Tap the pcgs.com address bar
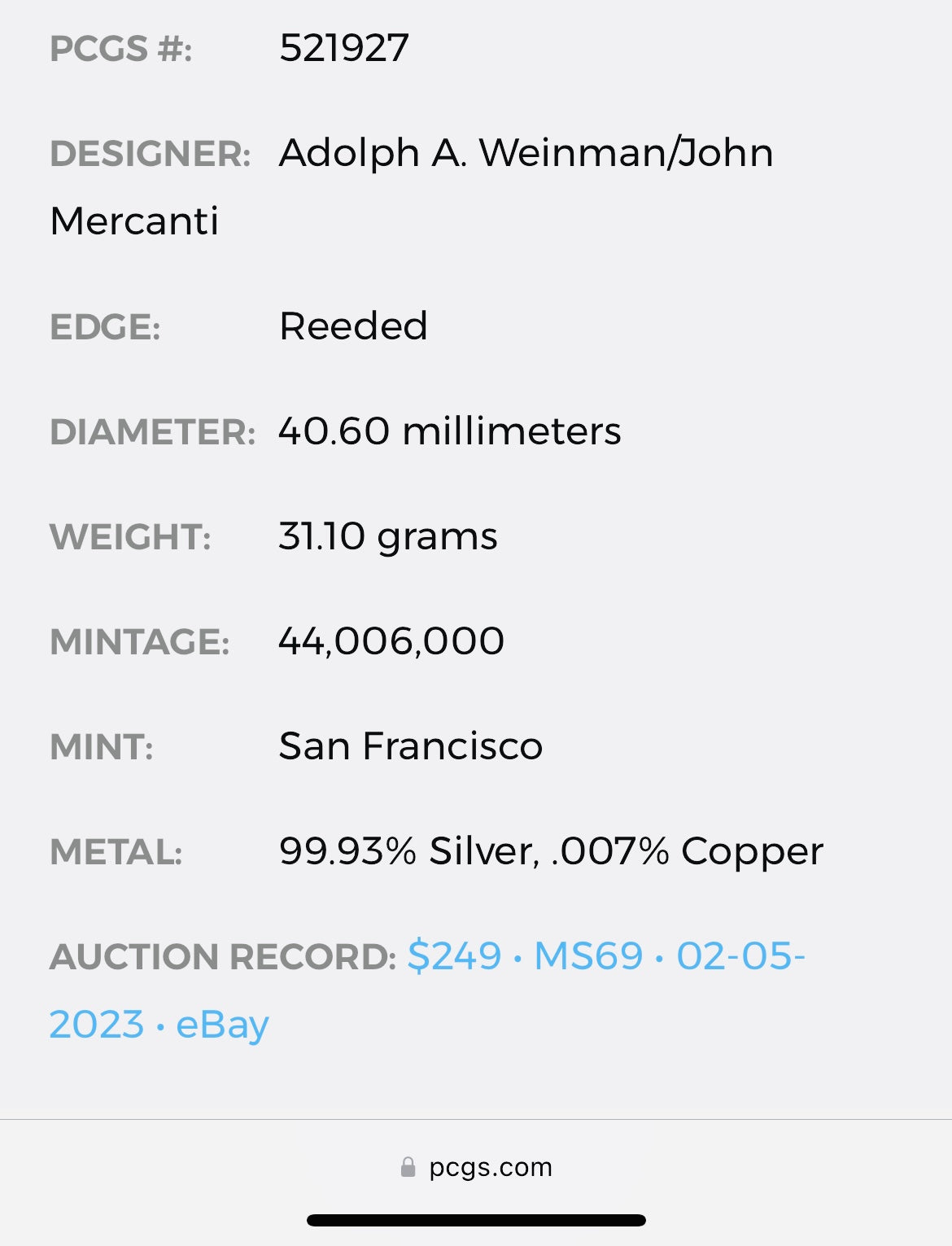 pyautogui.click(x=477, y=1167)
